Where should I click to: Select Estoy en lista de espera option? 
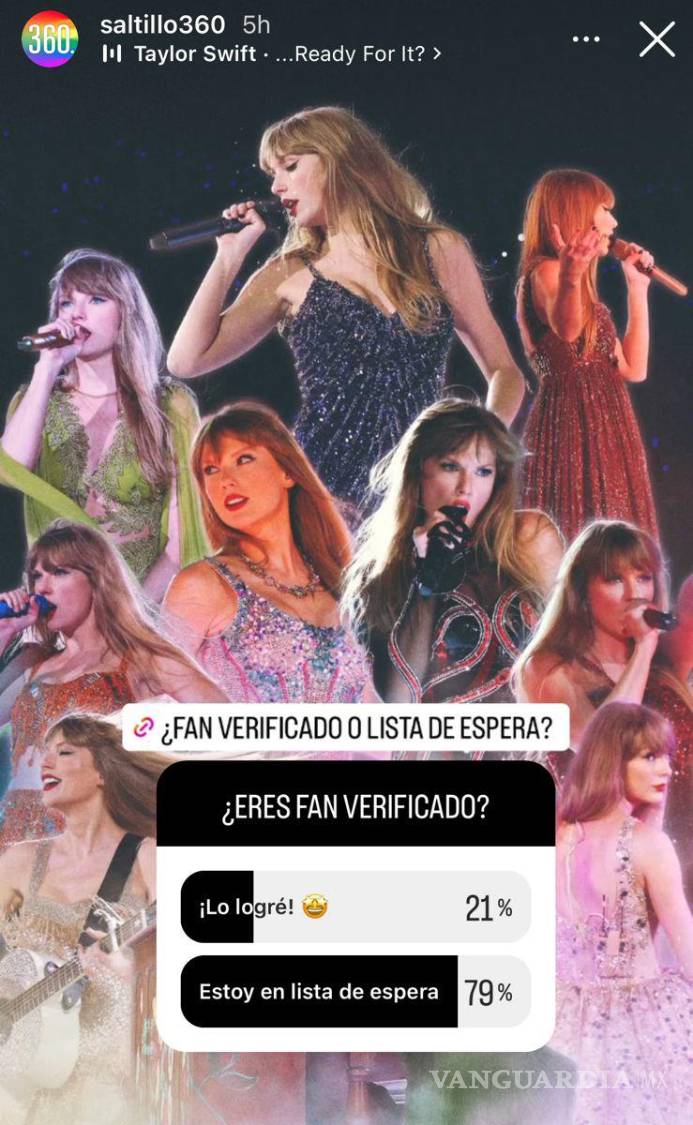pyautogui.click(x=355, y=992)
